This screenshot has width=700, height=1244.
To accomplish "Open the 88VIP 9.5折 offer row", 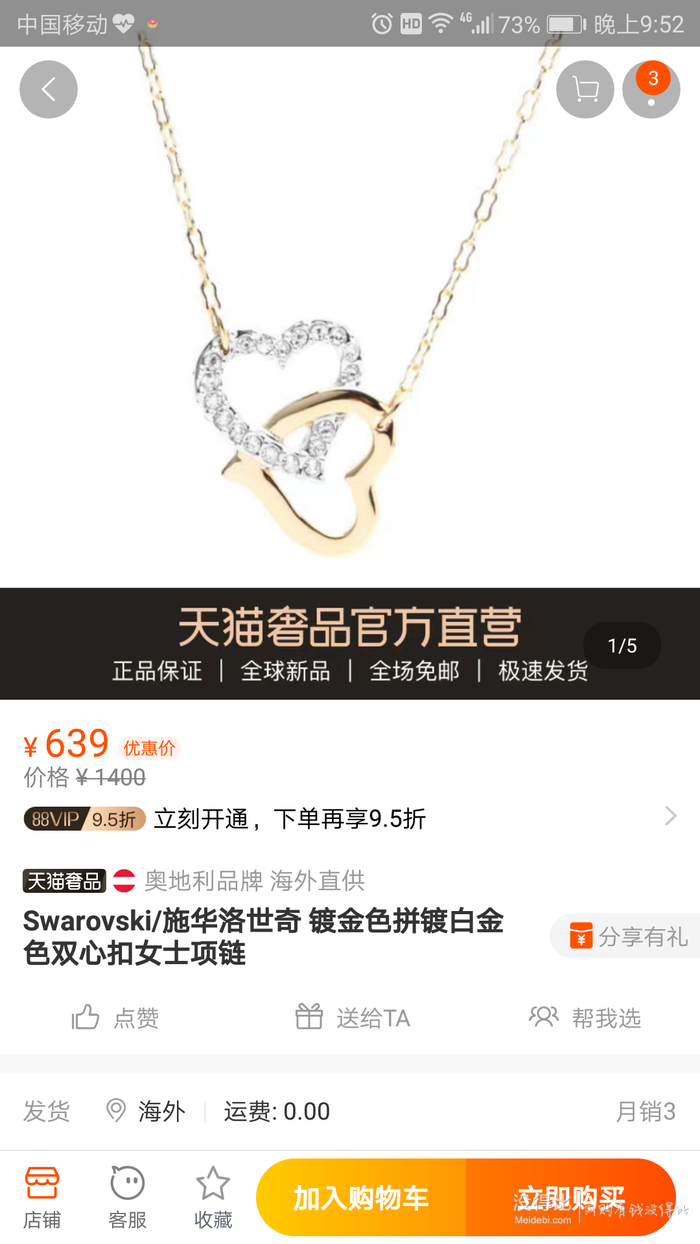I will 350,819.
